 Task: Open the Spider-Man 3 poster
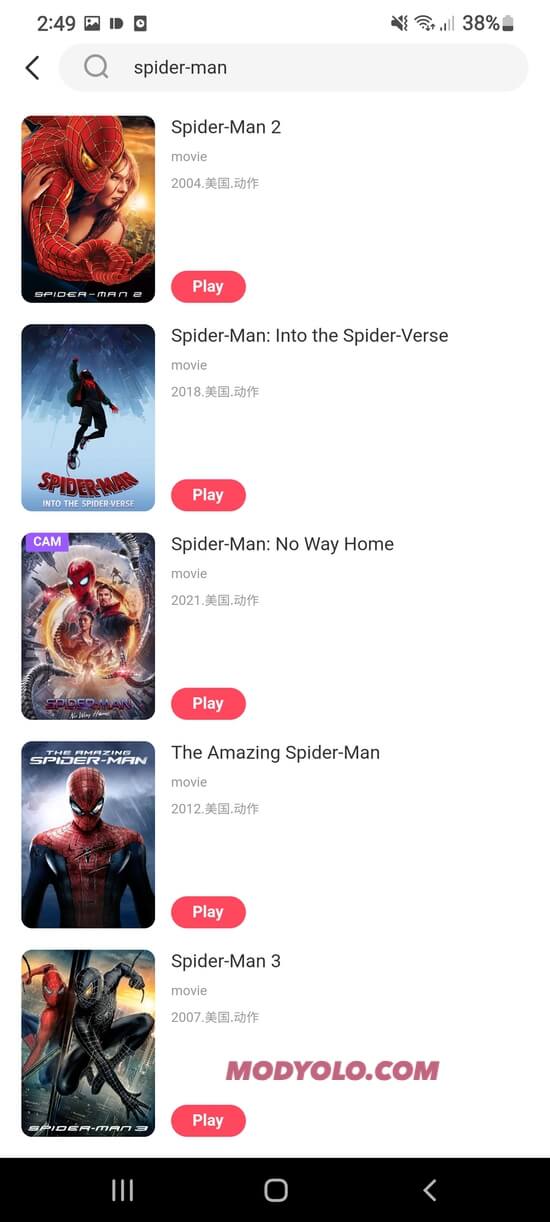(x=88, y=1043)
